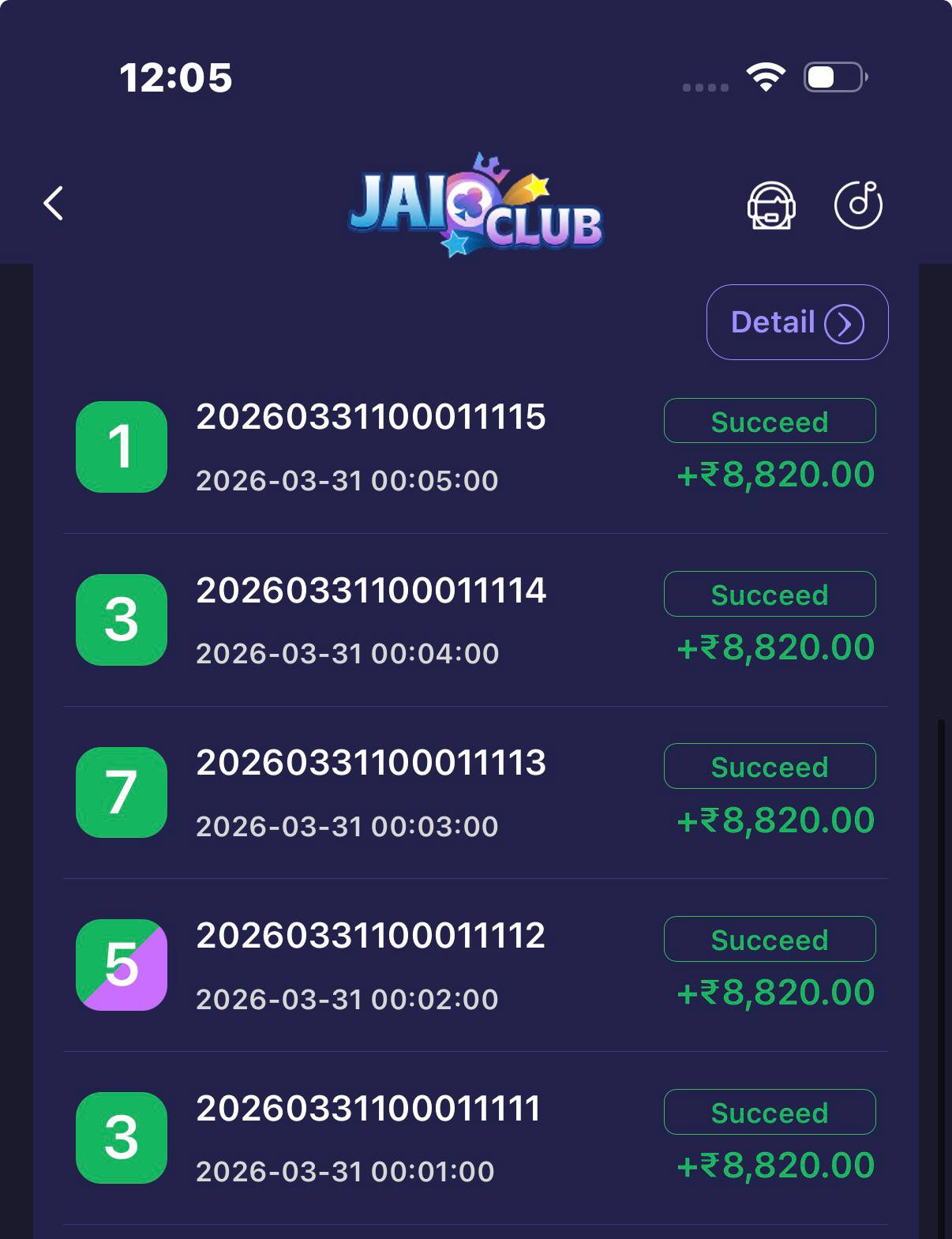Go back using the header arrow
This screenshot has width=952, height=1239.
coord(54,204)
